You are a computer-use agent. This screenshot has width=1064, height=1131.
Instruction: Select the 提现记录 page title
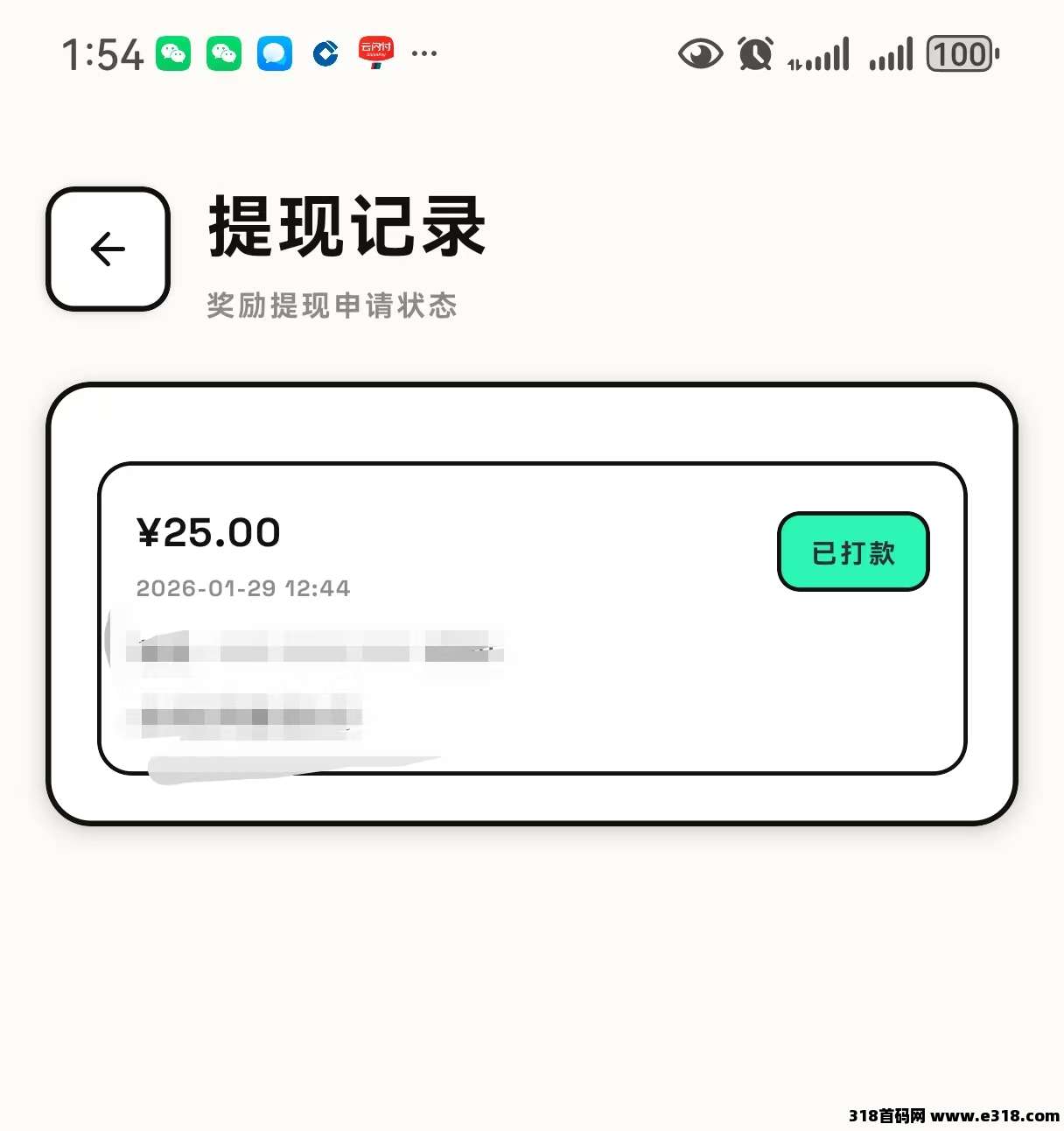pos(346,226)
